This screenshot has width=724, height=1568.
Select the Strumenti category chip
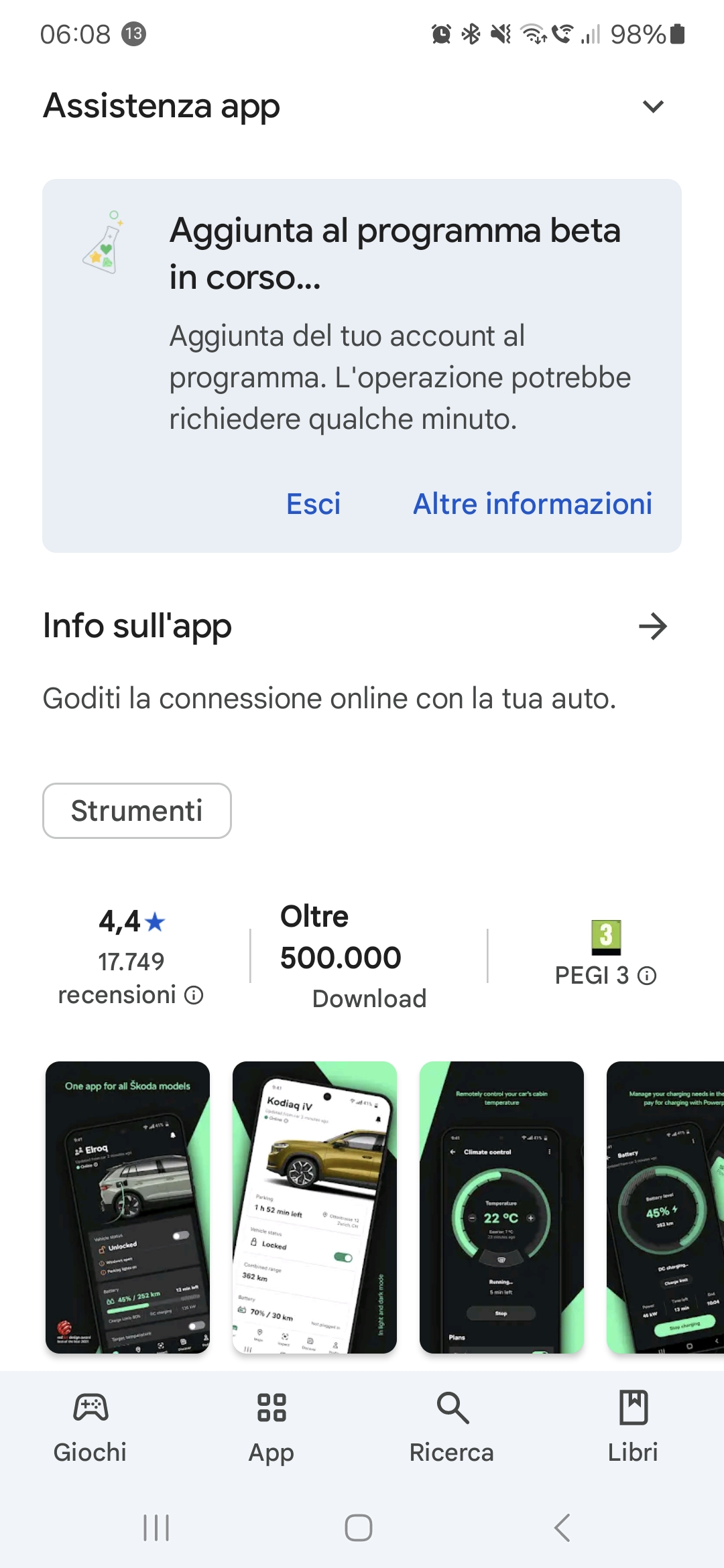137,811
